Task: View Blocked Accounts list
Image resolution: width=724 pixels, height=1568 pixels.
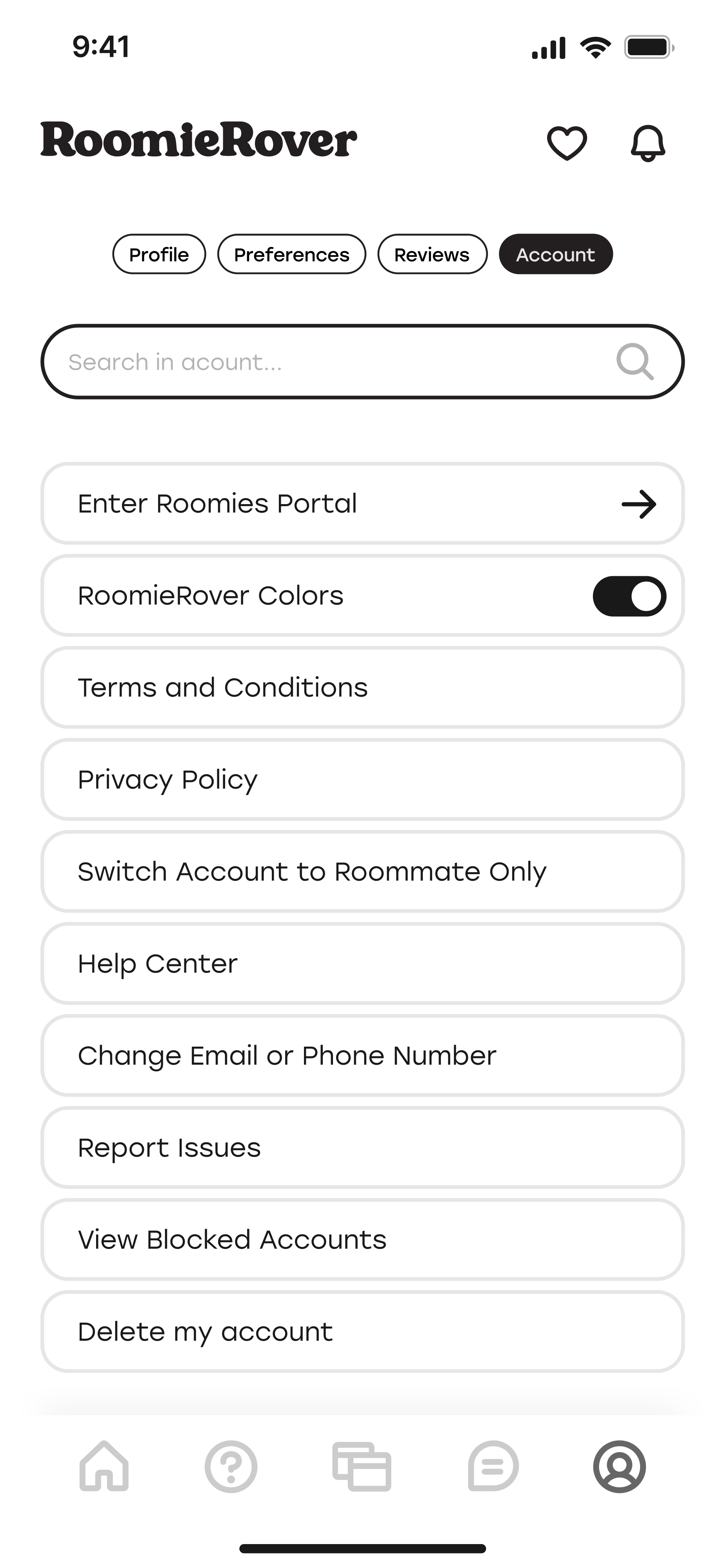Action: click(362, 1240)
